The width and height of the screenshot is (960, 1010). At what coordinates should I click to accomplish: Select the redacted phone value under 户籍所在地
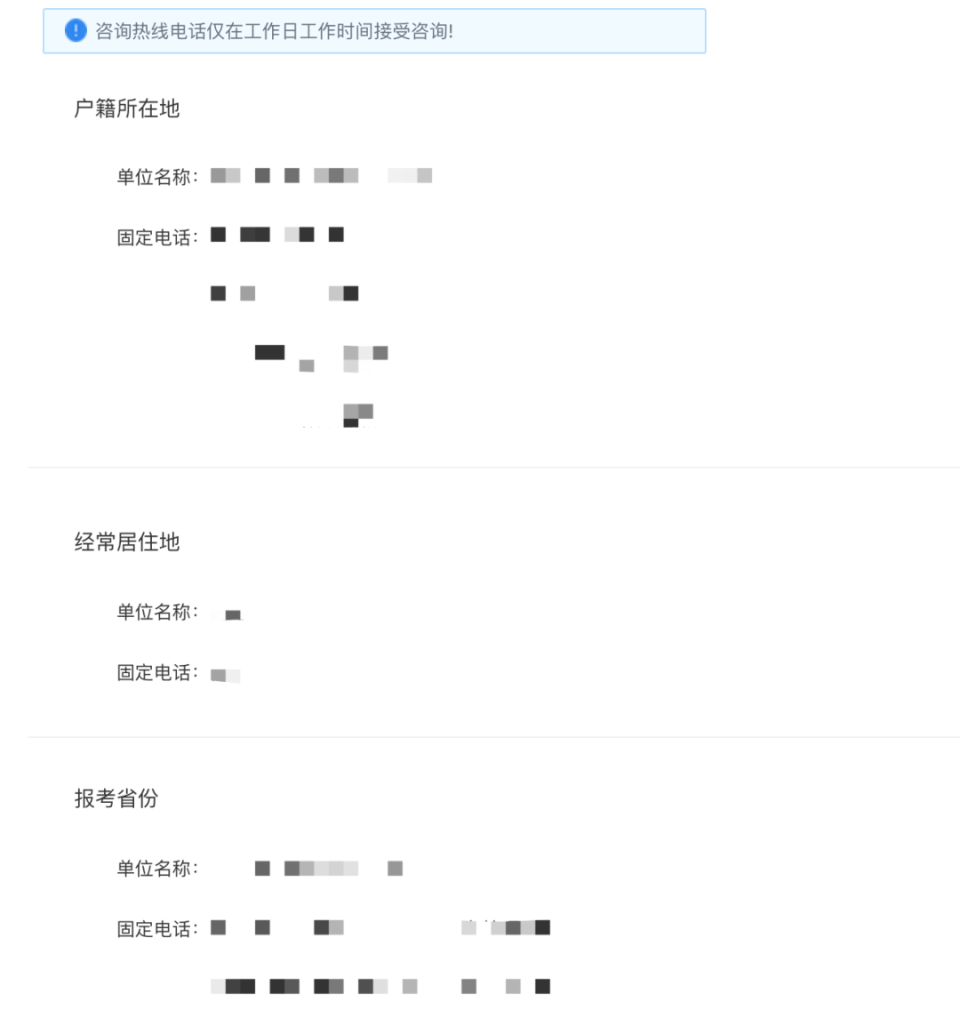coord(278,234)
